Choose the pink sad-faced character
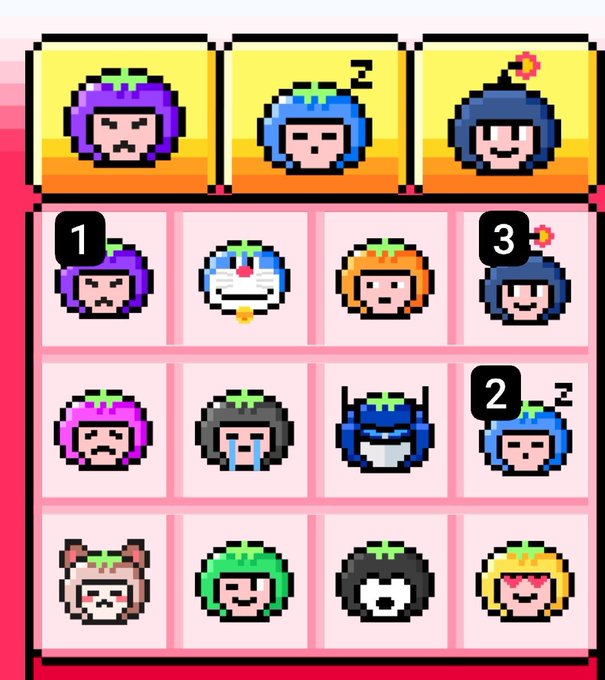The image size is (605, 680). coord(103,430)
